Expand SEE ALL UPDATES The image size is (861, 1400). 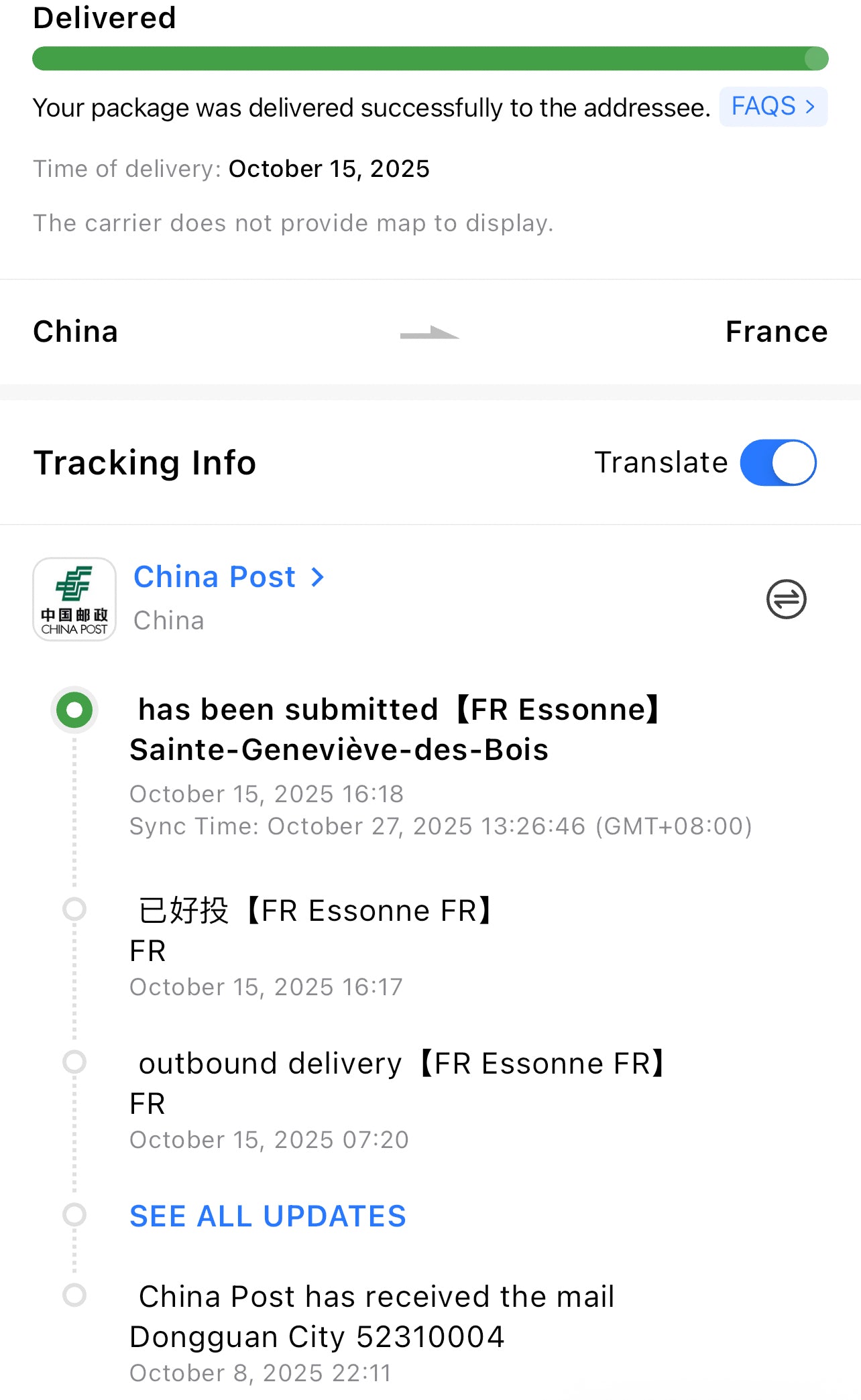(x=268, y=1216)
